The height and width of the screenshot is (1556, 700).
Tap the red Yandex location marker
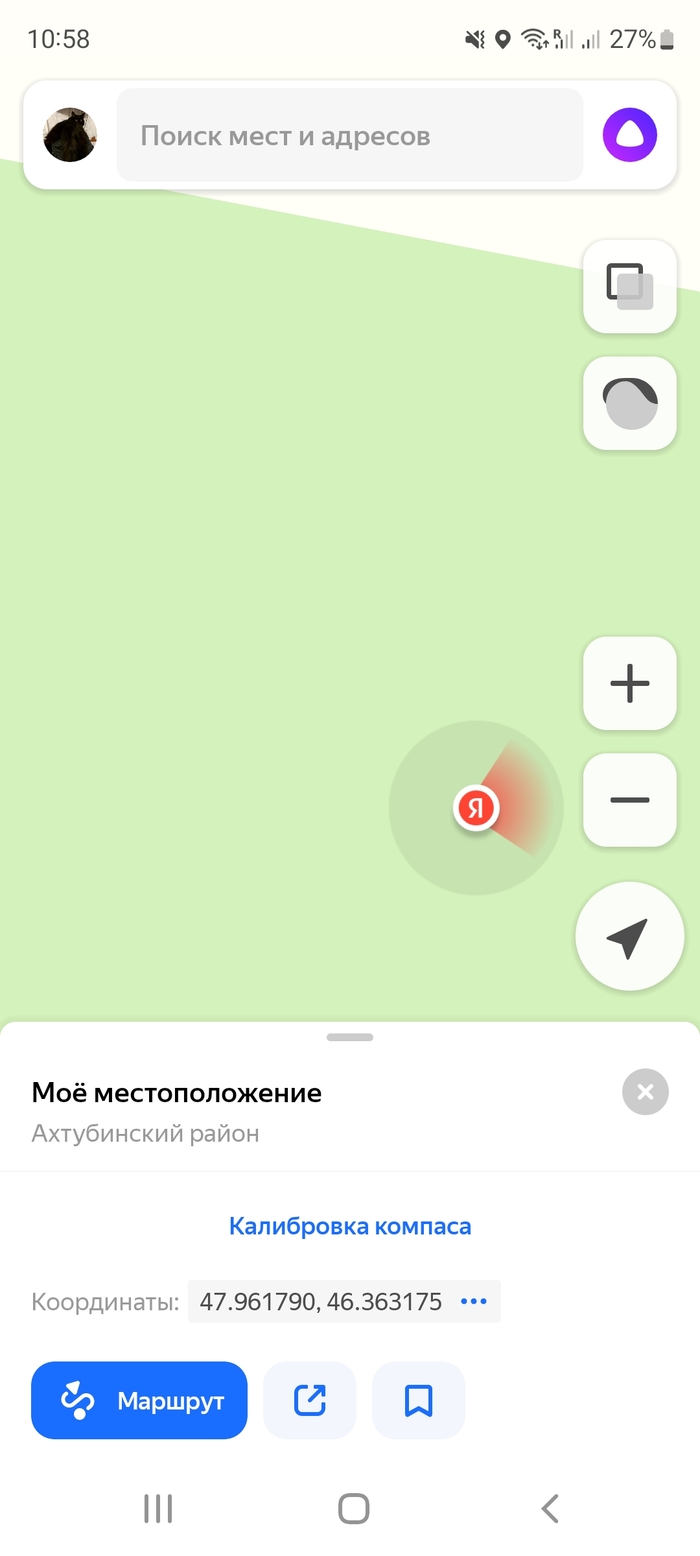click(476, 807)
